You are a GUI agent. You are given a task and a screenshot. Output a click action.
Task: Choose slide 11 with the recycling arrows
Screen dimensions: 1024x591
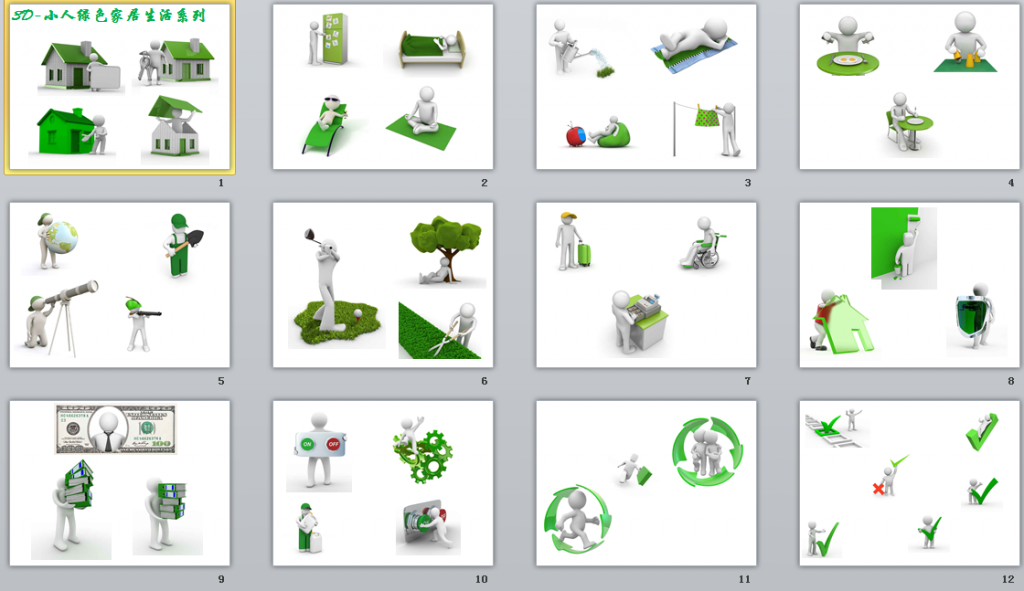pos(646,483)
